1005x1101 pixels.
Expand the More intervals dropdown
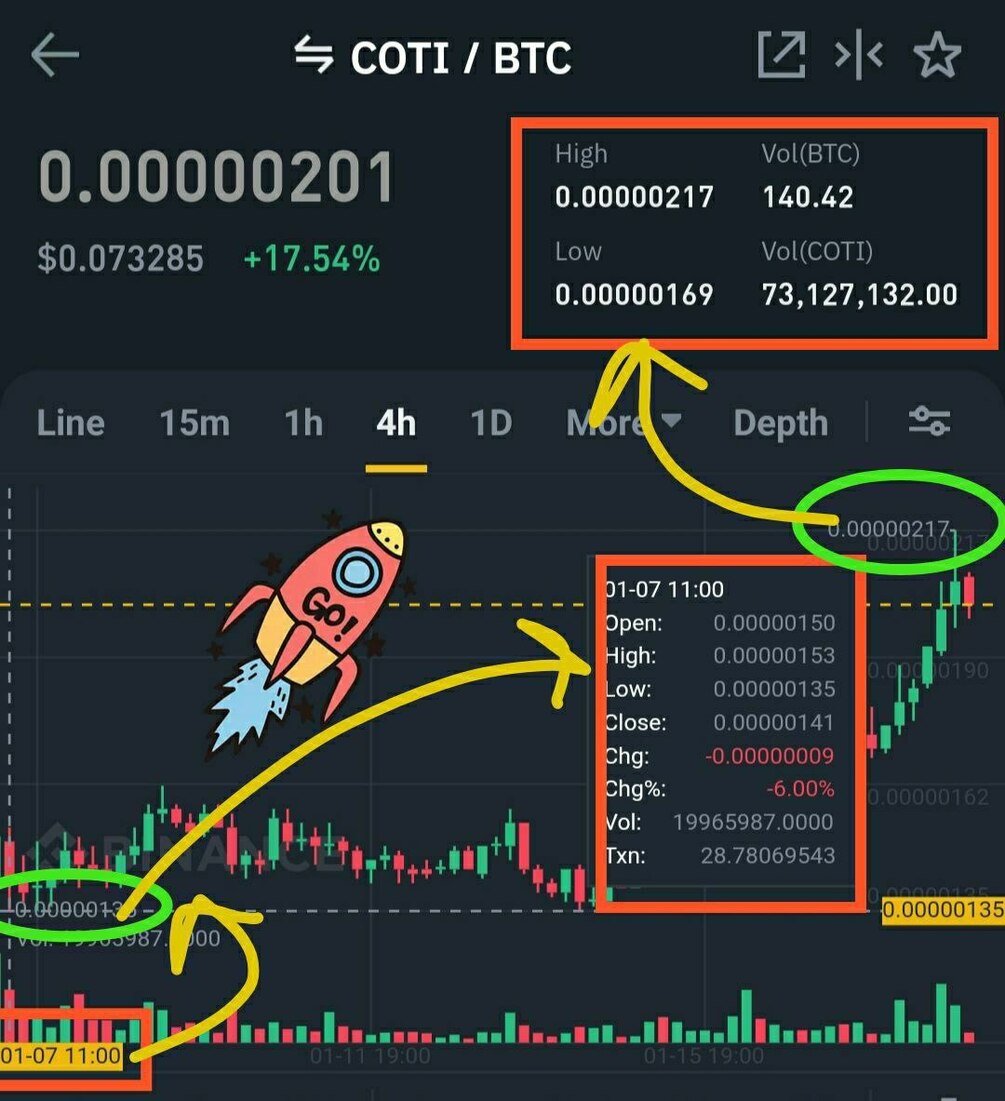[624, 423]
